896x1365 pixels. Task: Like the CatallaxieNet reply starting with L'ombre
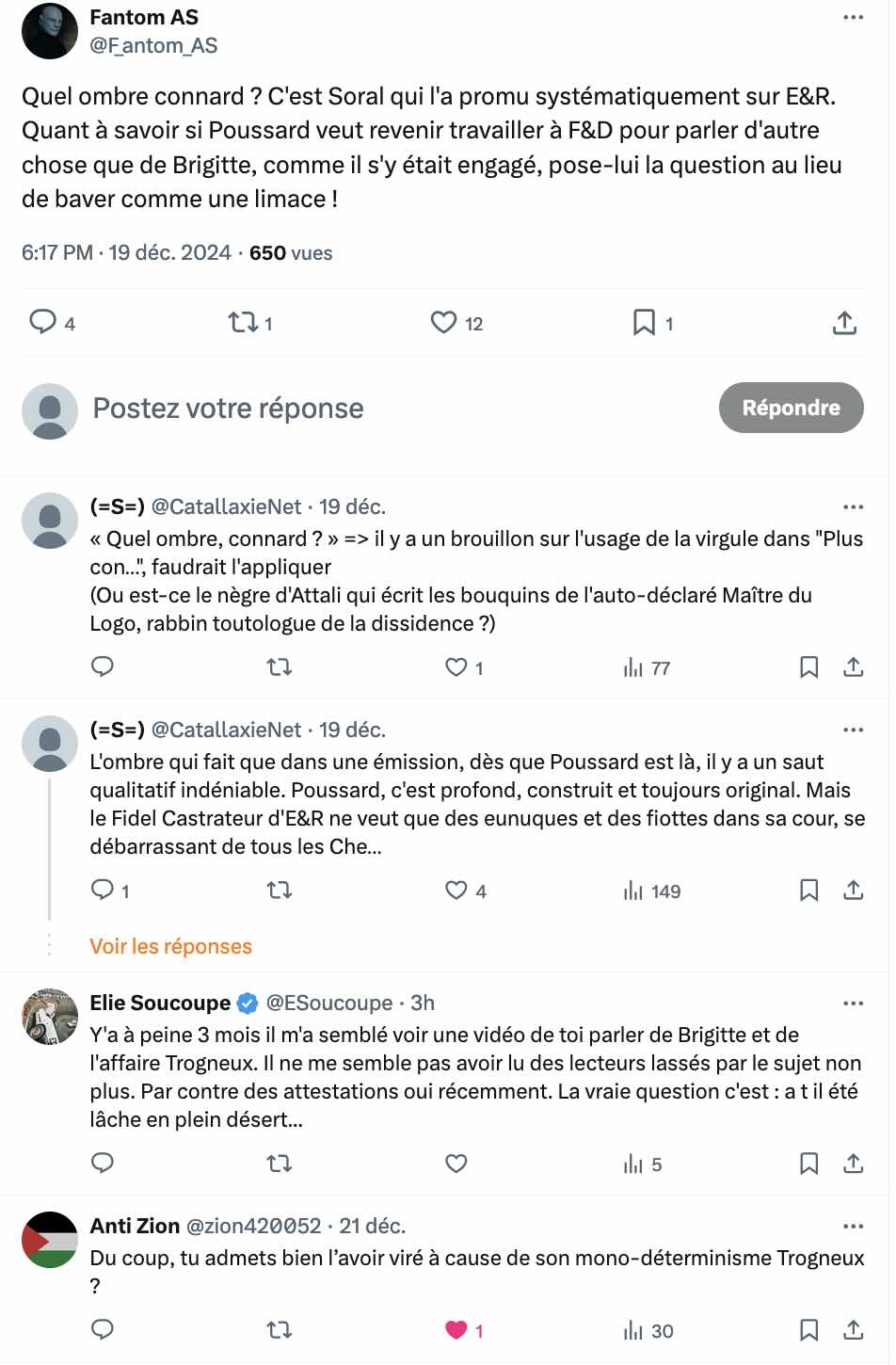456,891
